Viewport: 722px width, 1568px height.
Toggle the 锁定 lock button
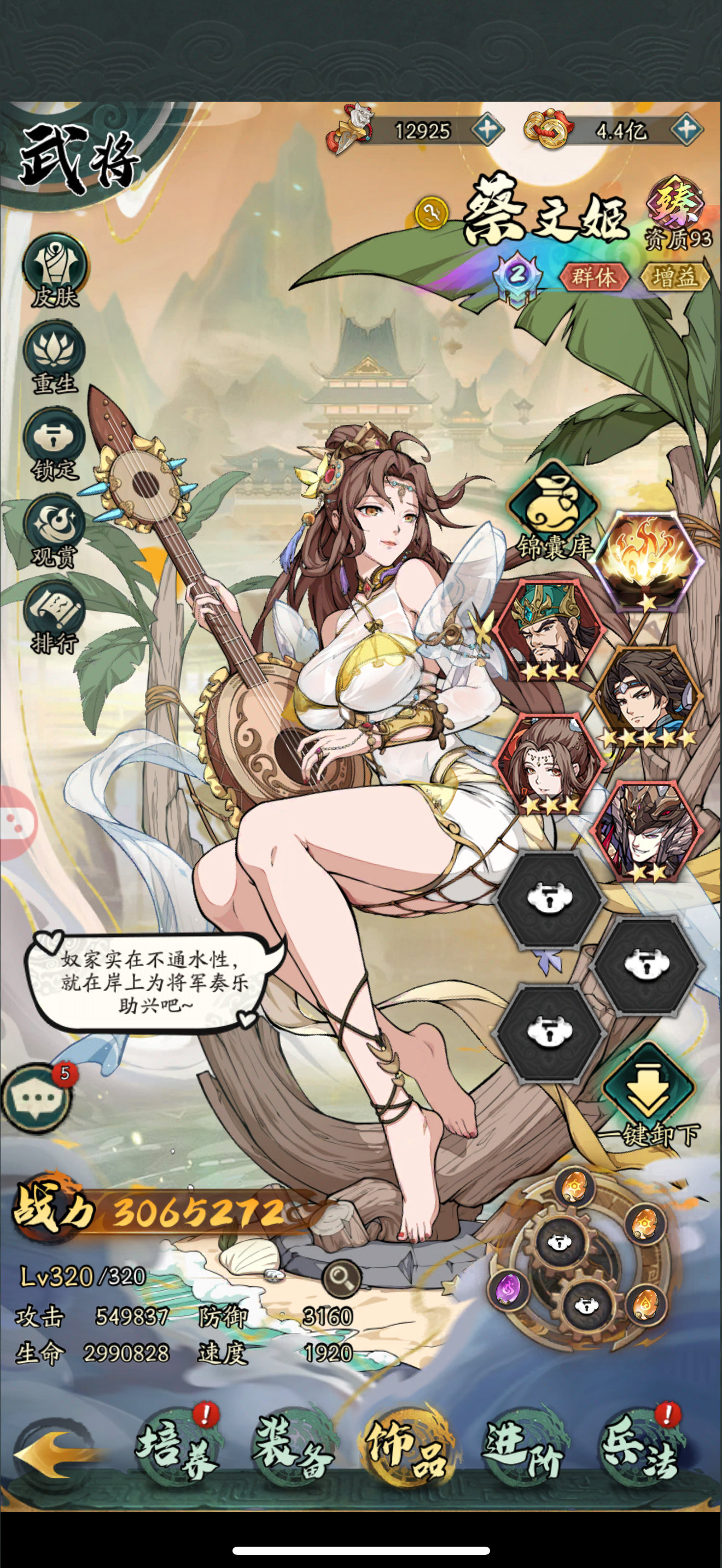coord(55,444)
